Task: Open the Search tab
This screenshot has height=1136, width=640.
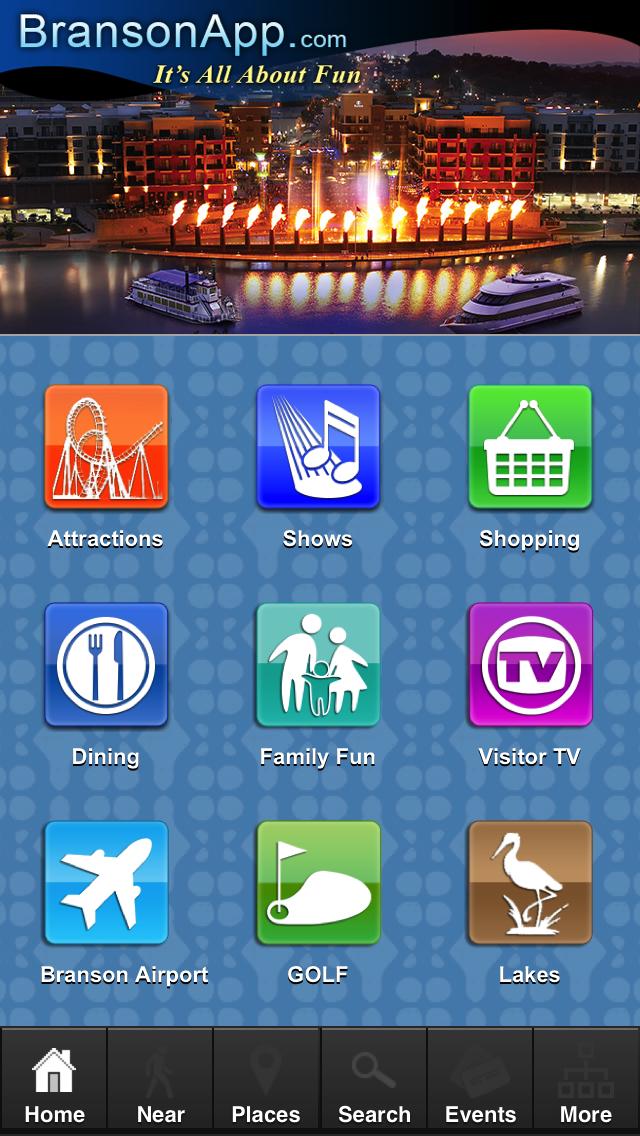Action: (x=374, y=1084)
